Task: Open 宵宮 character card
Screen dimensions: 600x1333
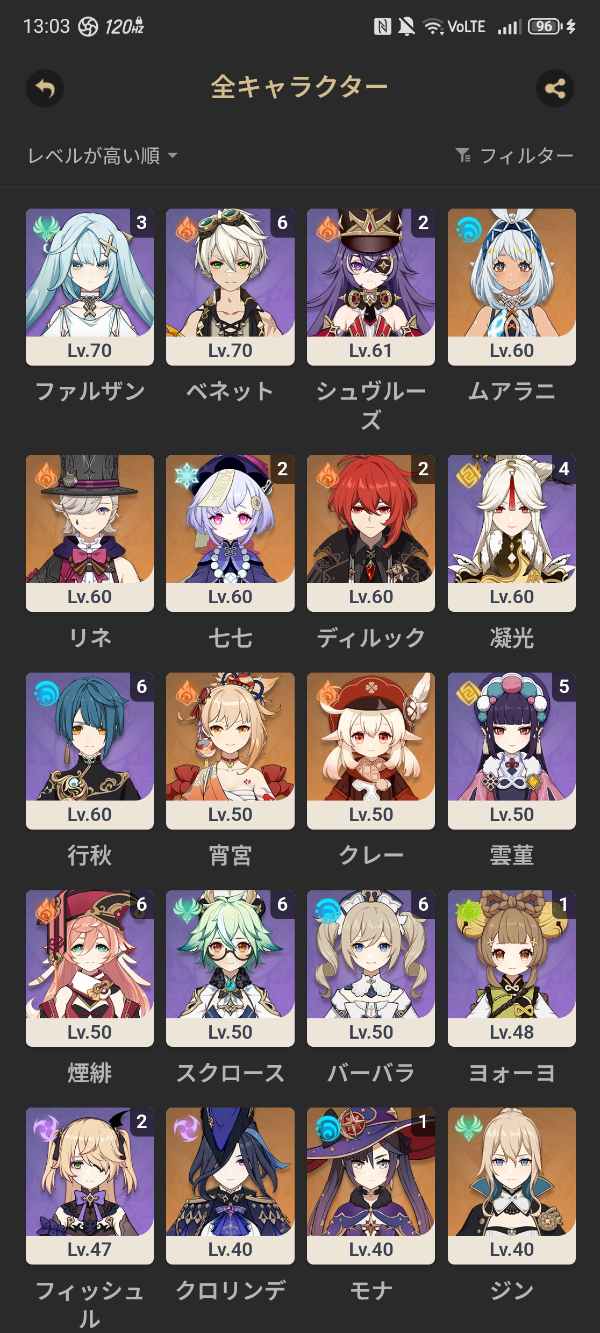Action: pyautogui.click(x=230, y=750)
